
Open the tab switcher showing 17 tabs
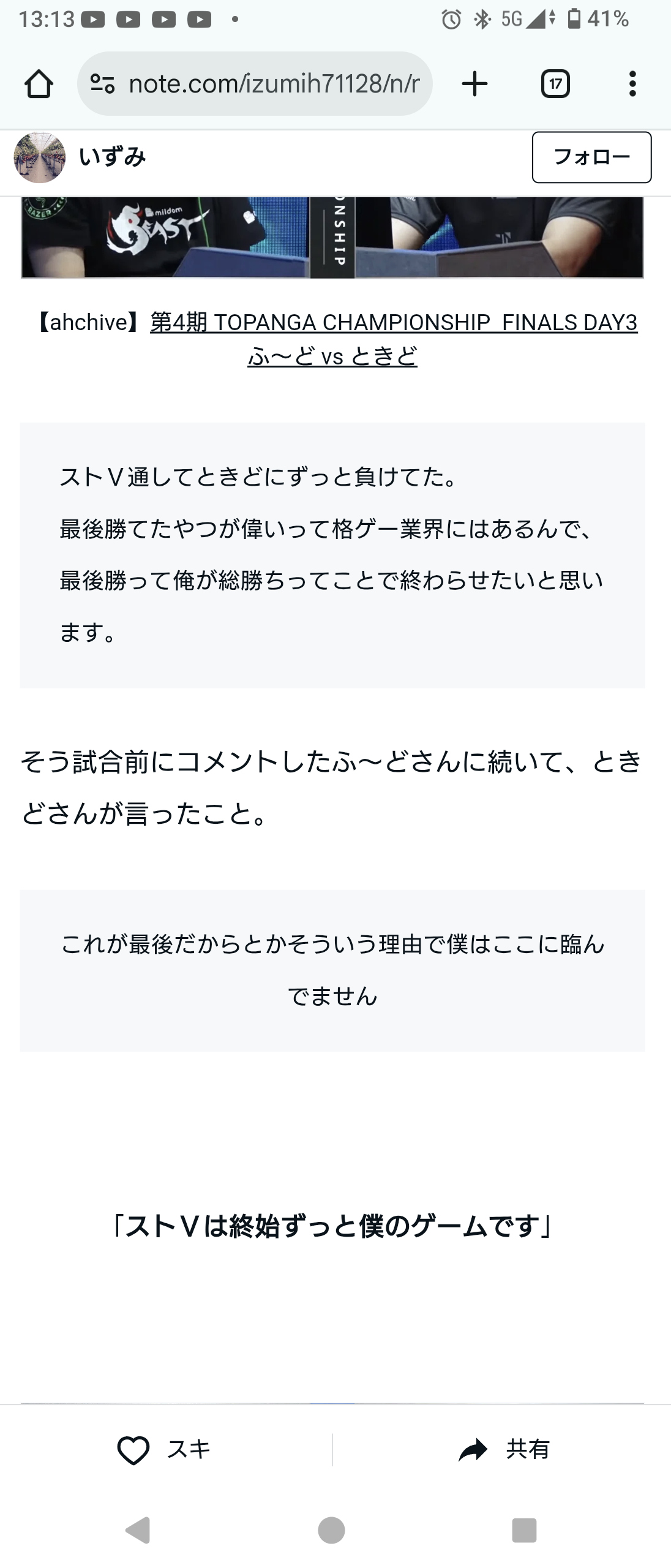(x=555, y=84)
